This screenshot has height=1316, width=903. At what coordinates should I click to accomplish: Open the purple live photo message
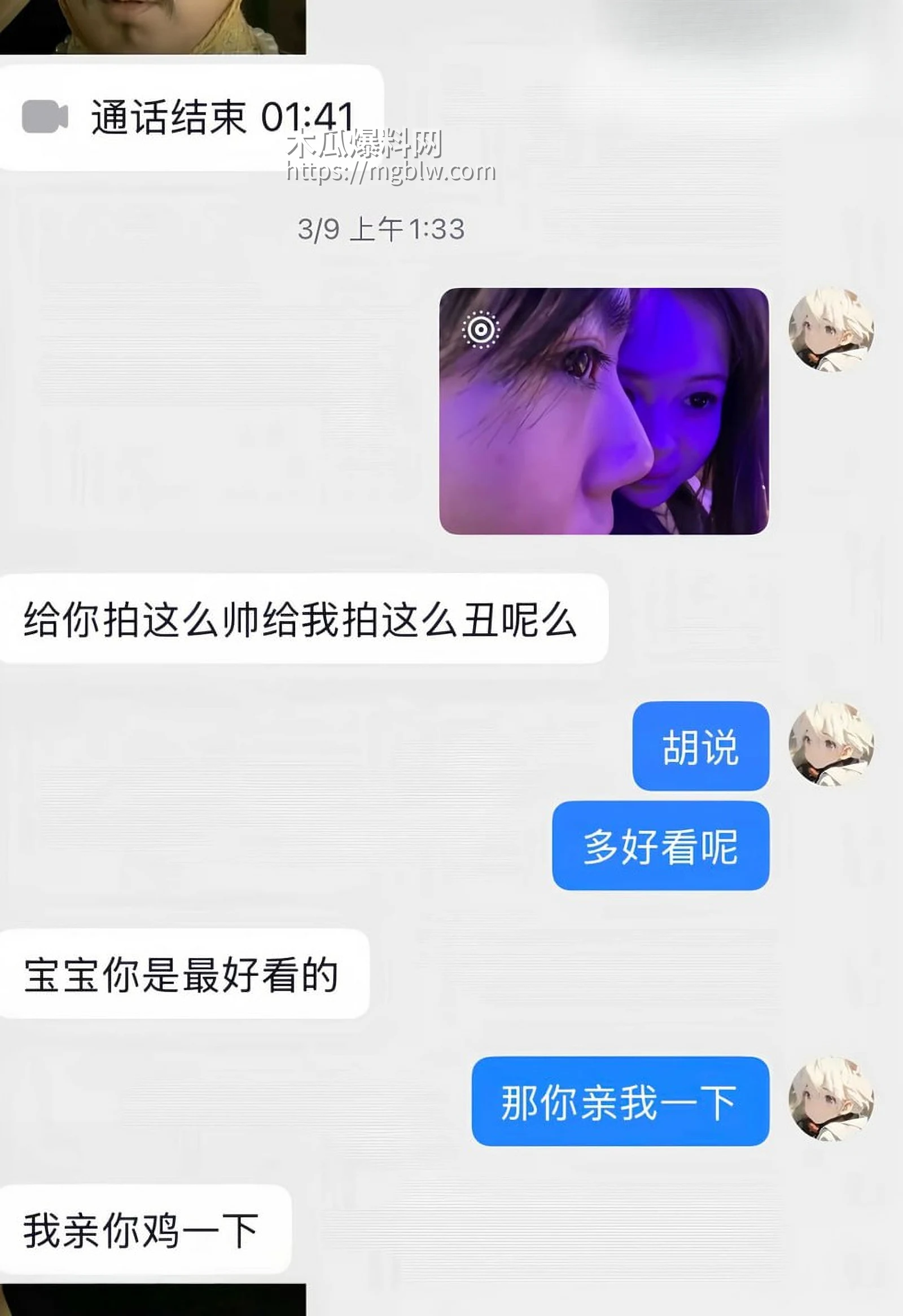tap(603, 411)
